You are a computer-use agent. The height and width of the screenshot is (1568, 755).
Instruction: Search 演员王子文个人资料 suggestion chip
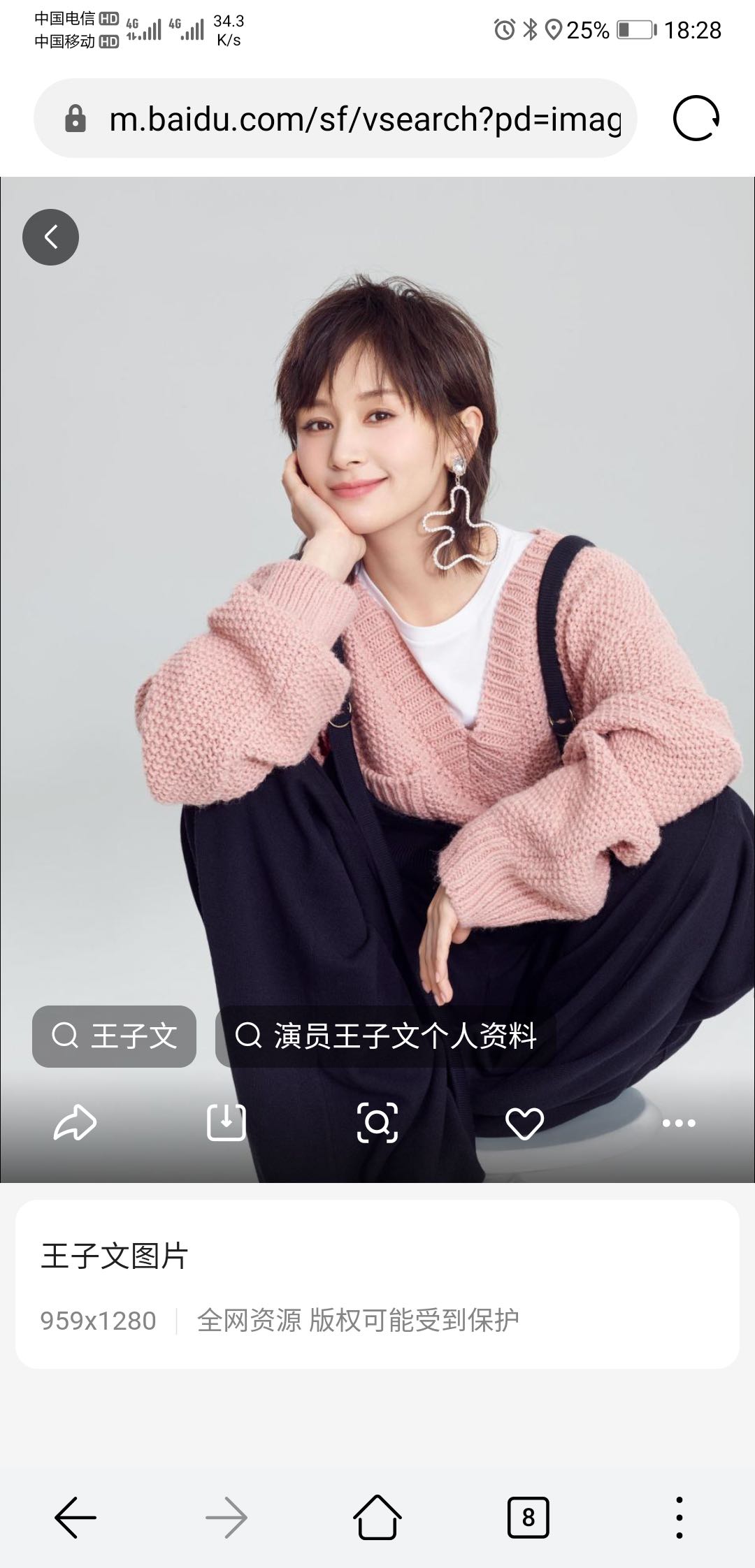[x=386, y=1036]
